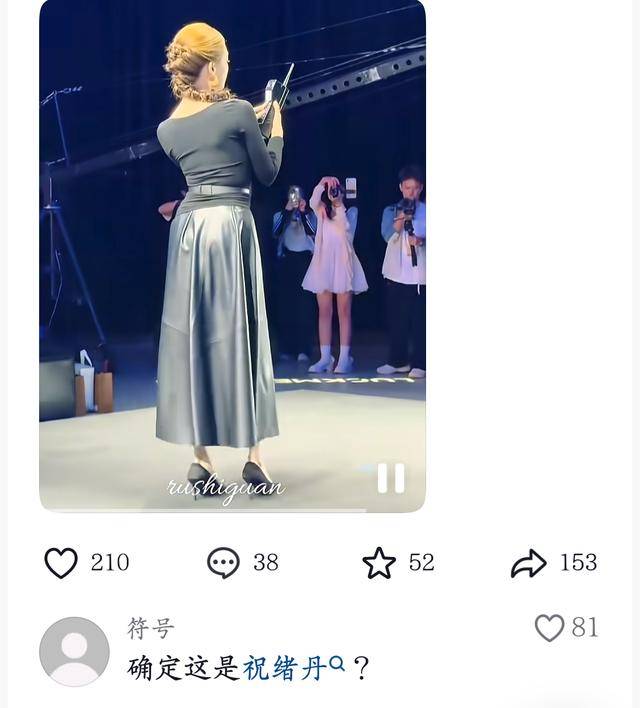Pause the playing video

(x=391, y=478)
